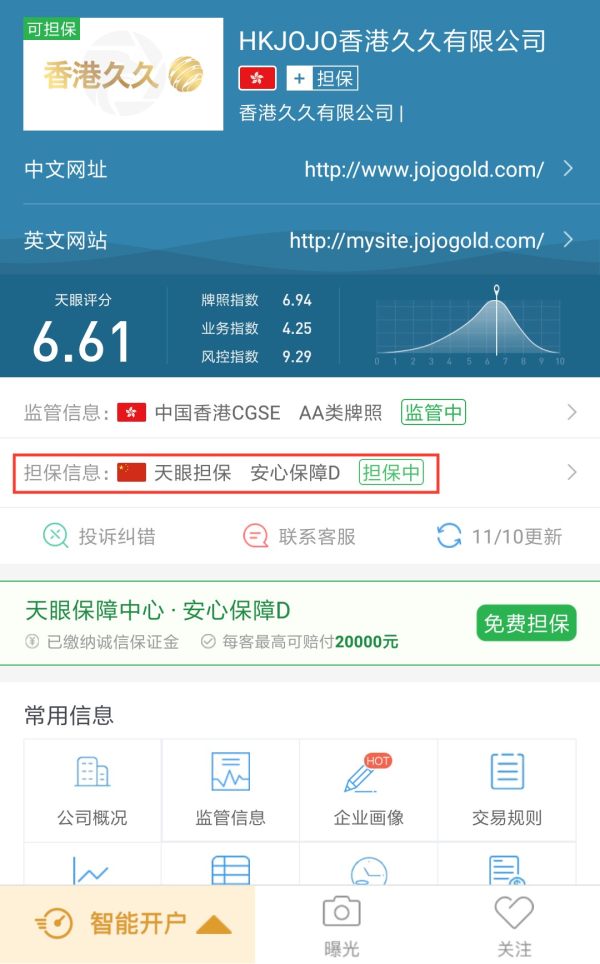Open the 企业画像 tile
Screen dimensions: 600x964
click(x=368, y=790)
